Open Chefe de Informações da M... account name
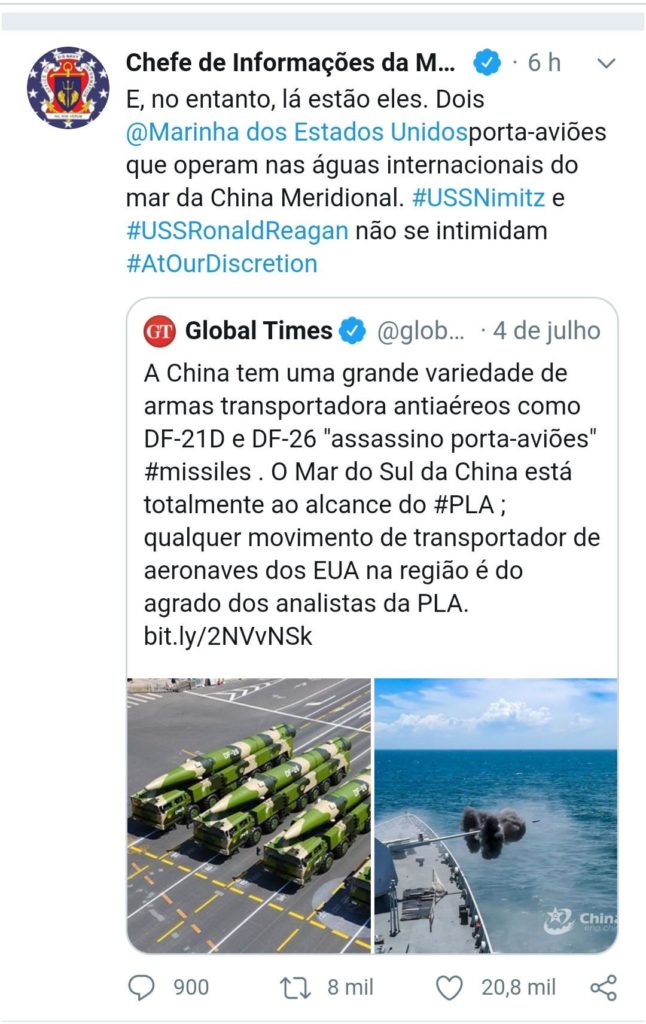646x1024 pixels. point(290,63)
